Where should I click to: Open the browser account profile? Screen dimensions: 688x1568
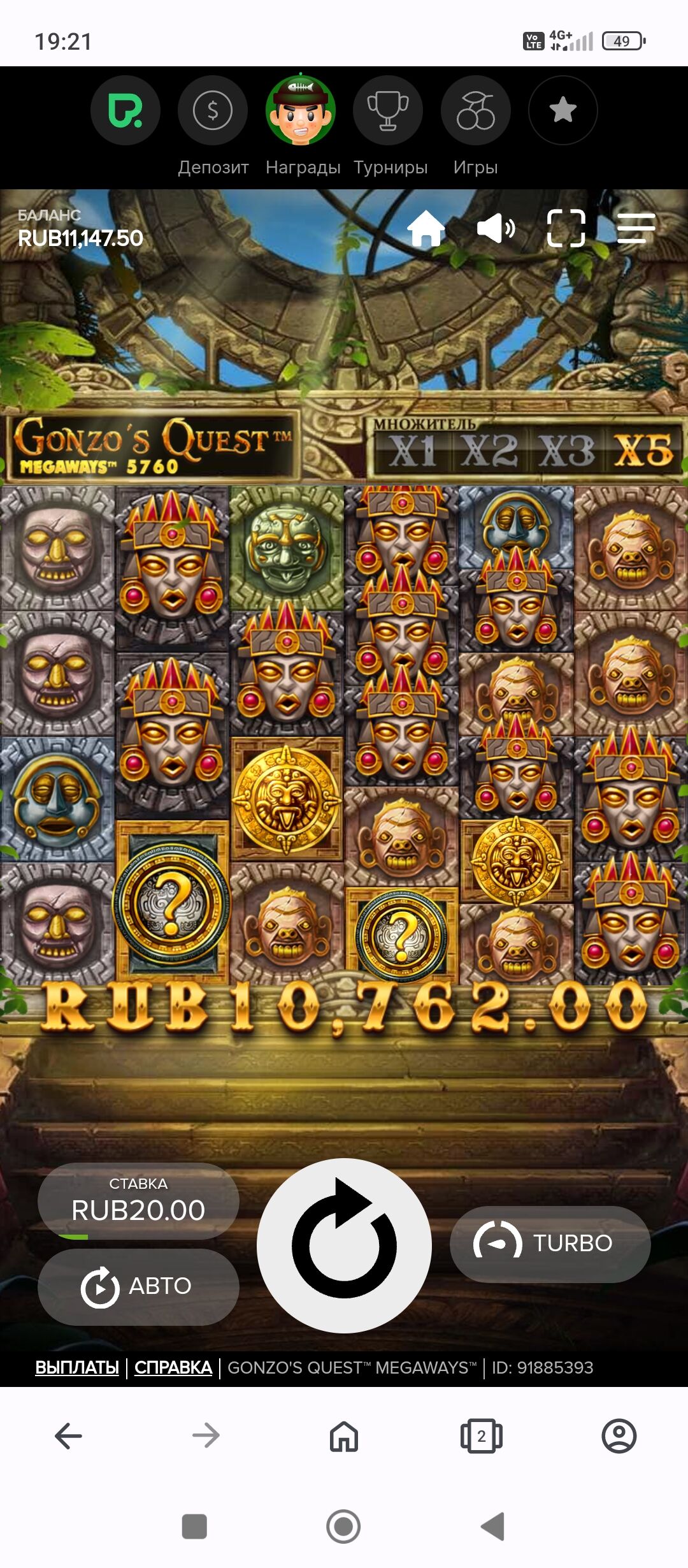pyautogui.click(x=619, y=1436)
